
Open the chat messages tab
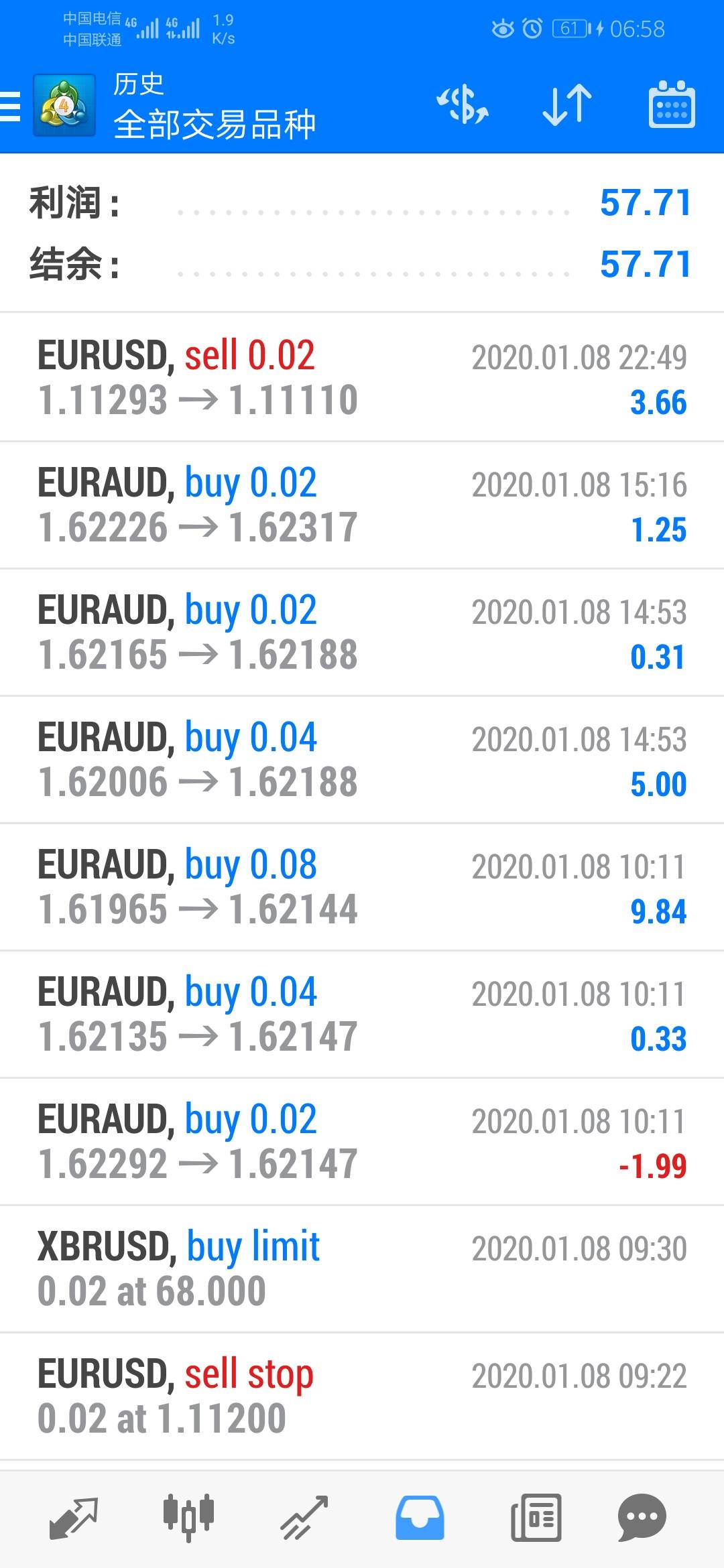pos(642,1517)
